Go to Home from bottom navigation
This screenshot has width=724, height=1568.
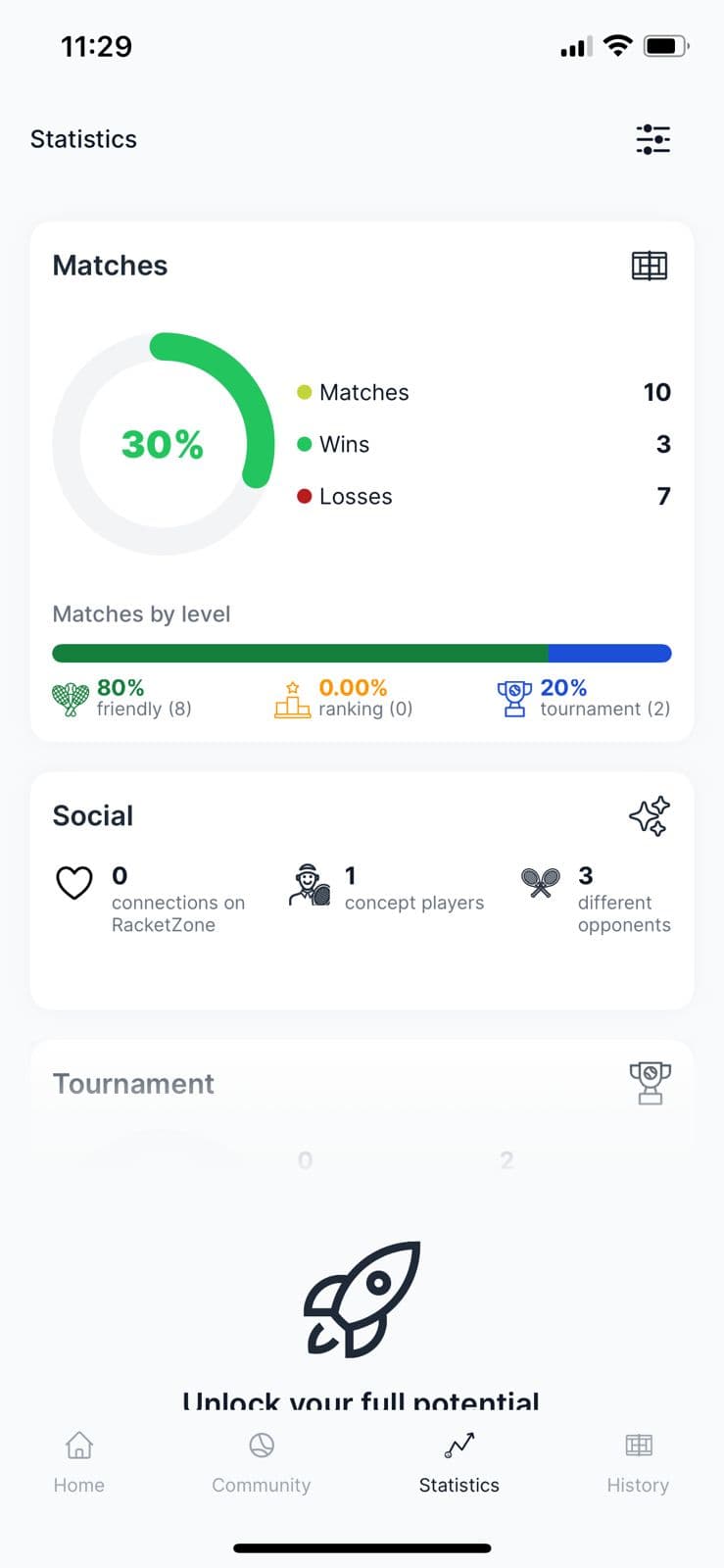[78, 1460]
